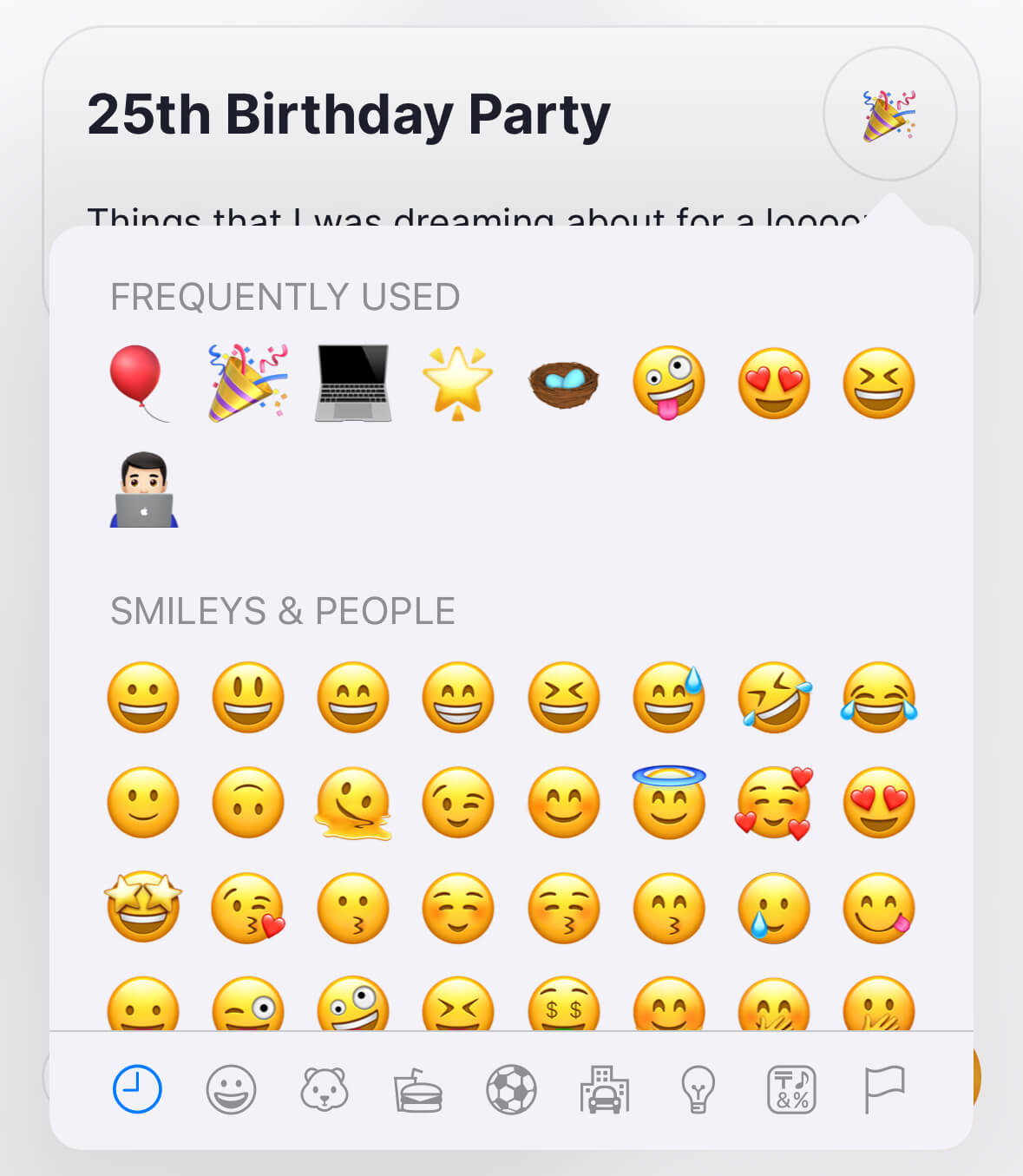This screenshot has width=1023, height=1176.
Task: Select the halo angel face emoji
Action: click(669, 802)
